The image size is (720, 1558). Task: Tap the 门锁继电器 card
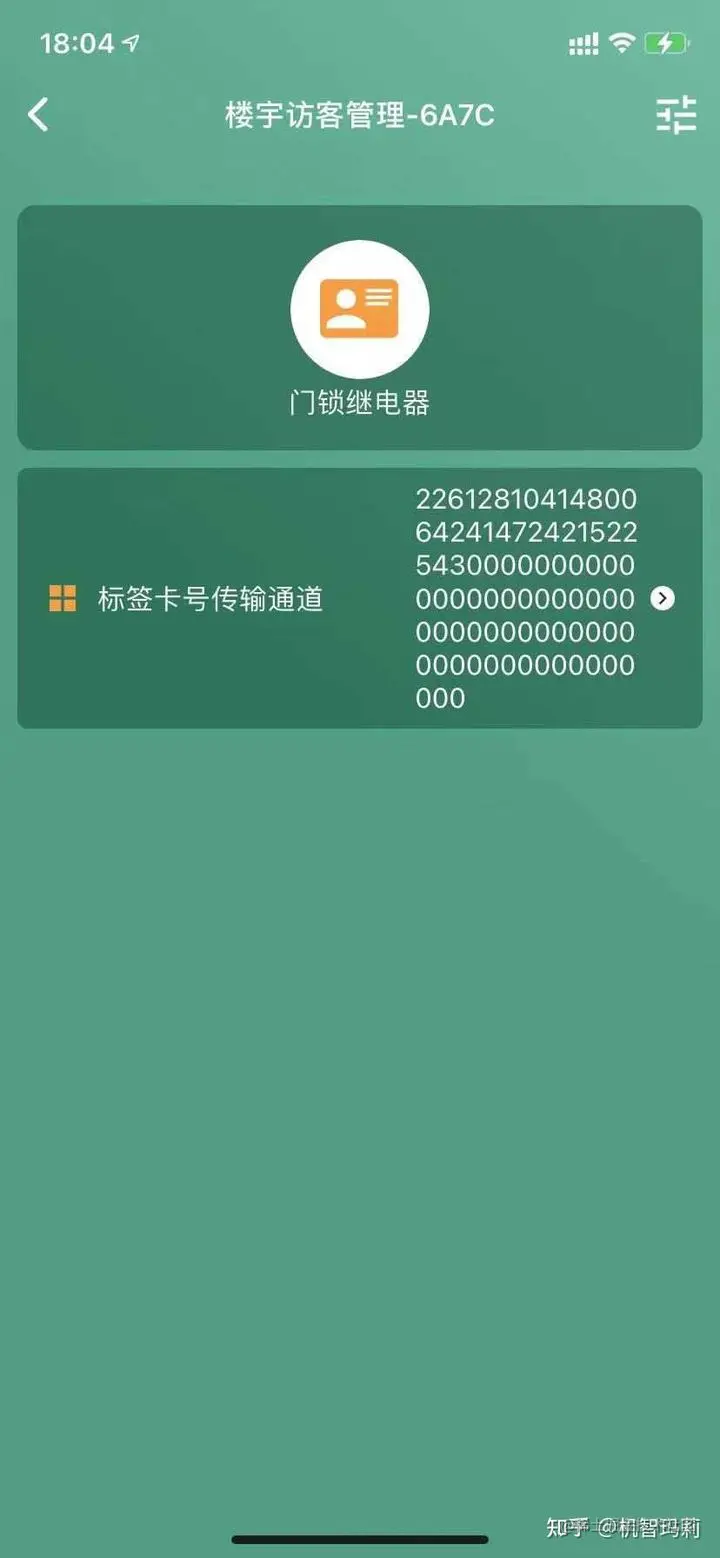coord(359,328)
